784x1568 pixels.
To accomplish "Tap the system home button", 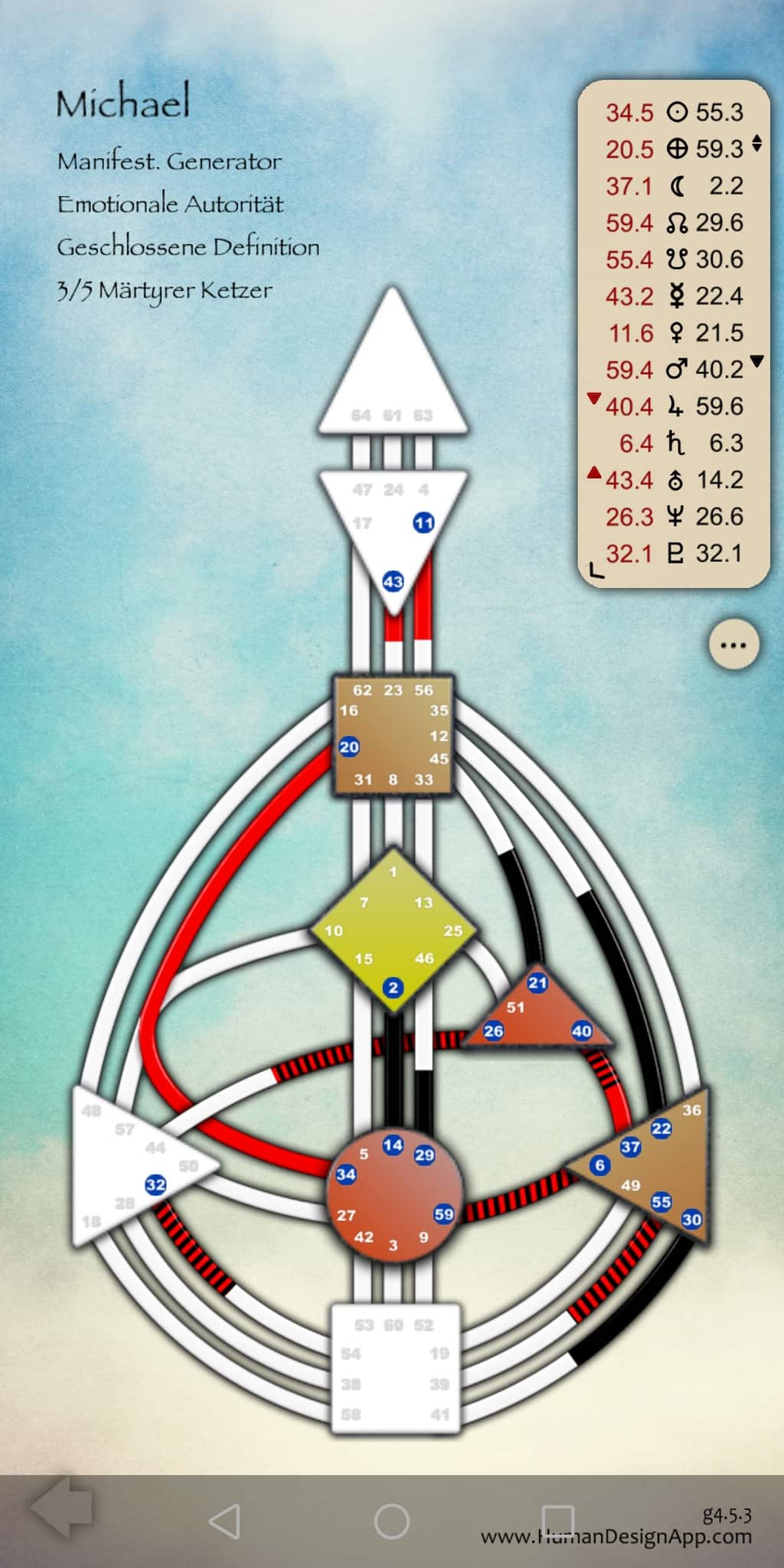I will point(391,1521).
